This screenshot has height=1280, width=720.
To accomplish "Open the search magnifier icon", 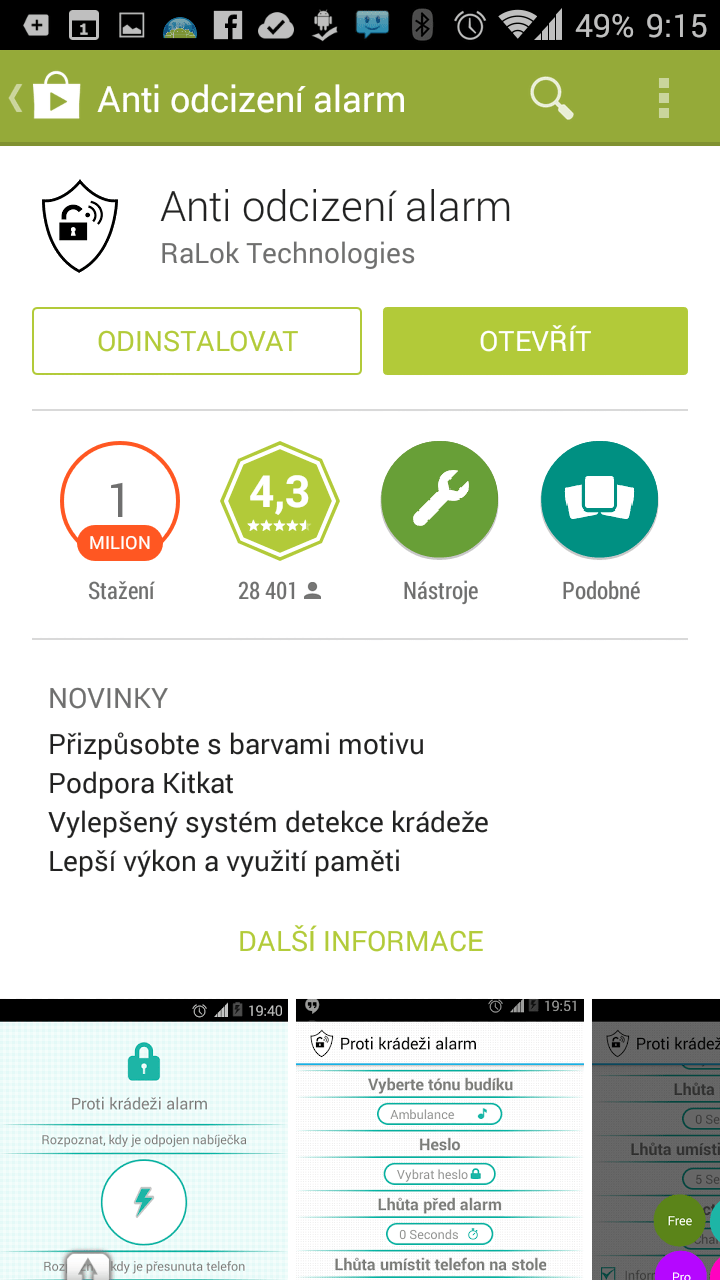I will tap(551, 98).
